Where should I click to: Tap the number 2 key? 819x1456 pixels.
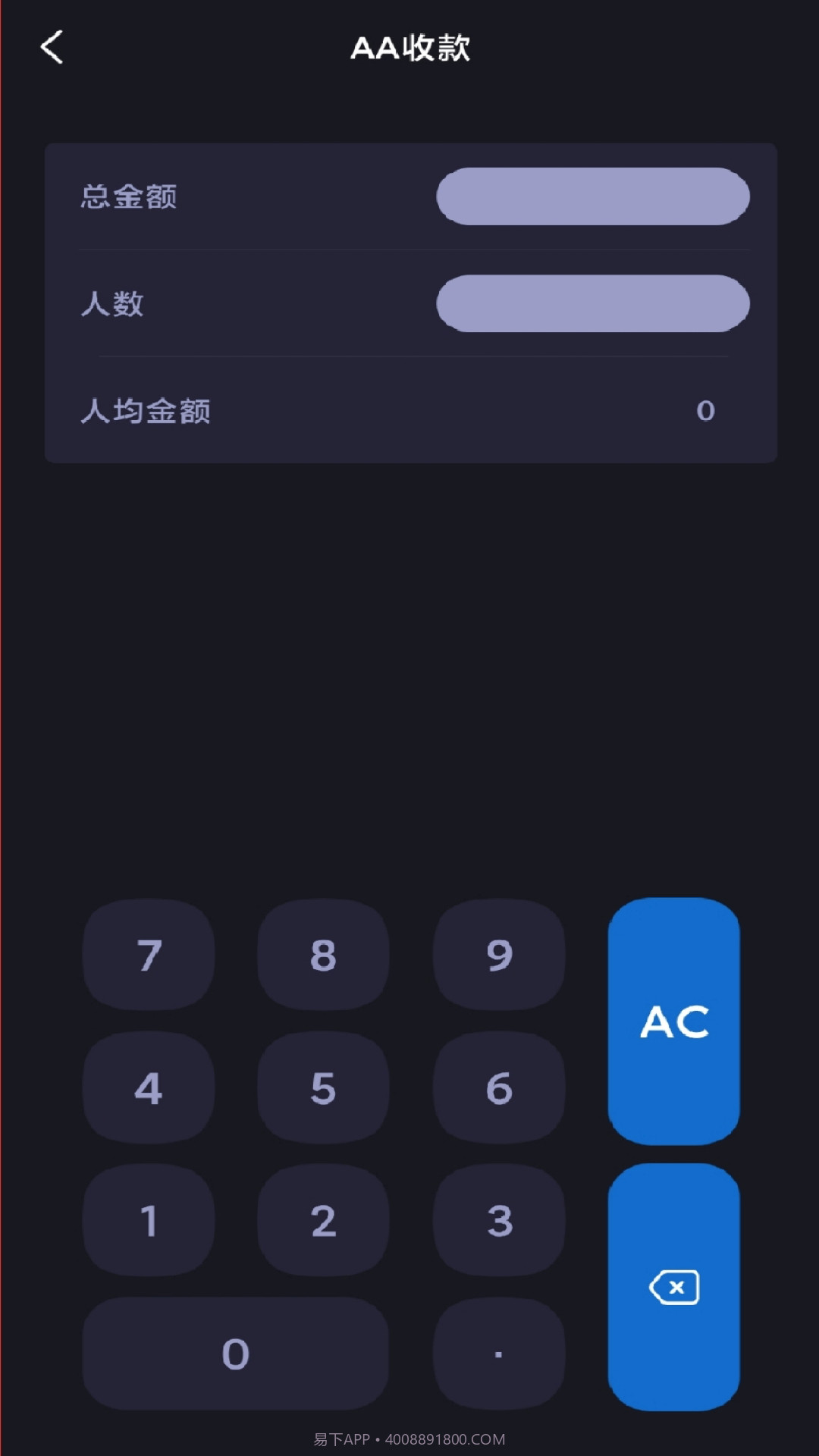[x=324, y=1221]
